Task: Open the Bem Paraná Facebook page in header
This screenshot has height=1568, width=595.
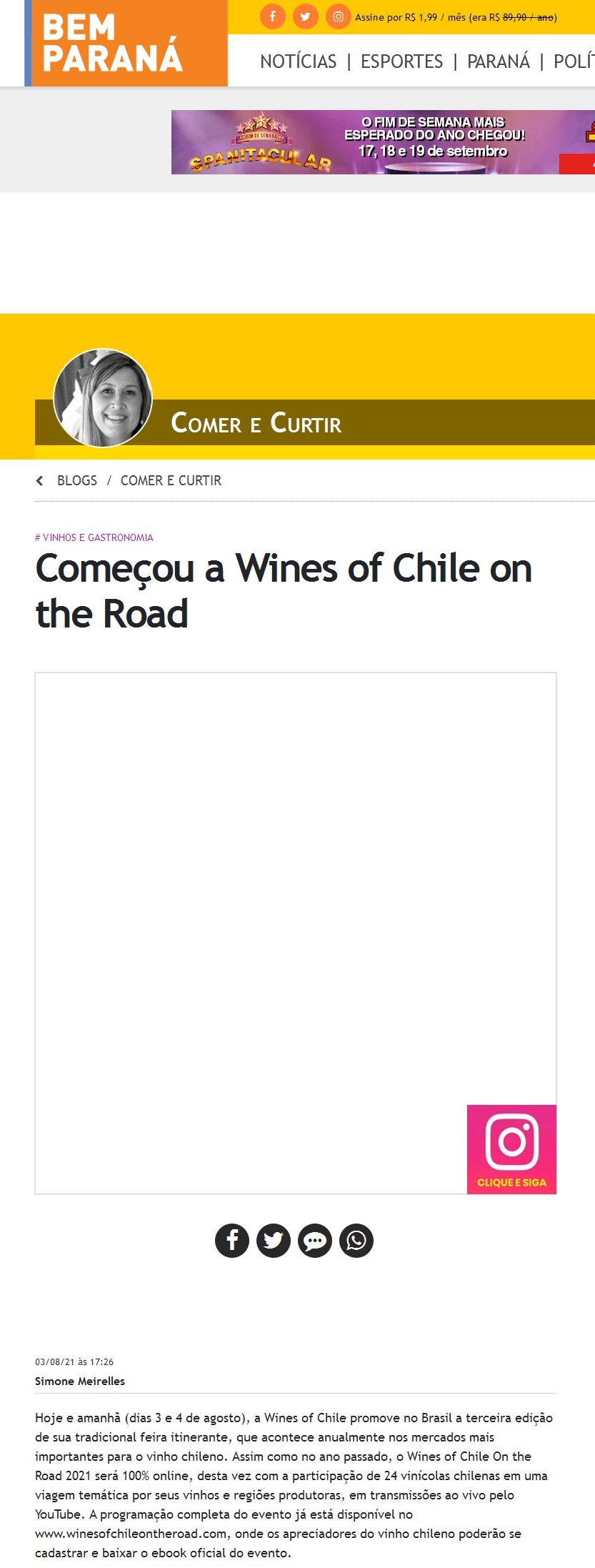Action: pos(272,16)
